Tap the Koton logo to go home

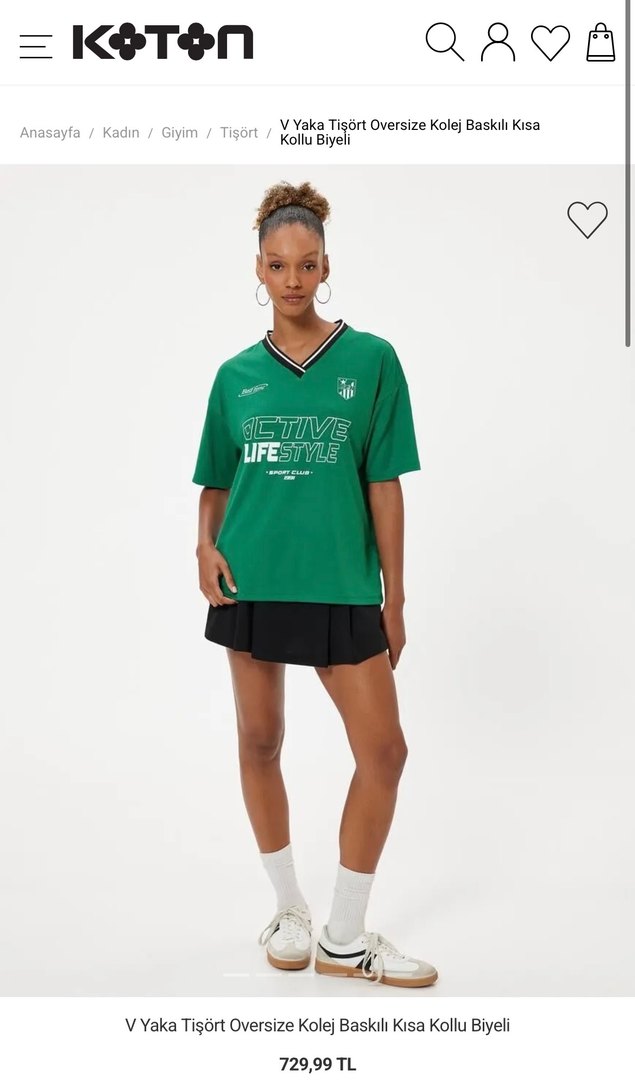coord(163,43)
